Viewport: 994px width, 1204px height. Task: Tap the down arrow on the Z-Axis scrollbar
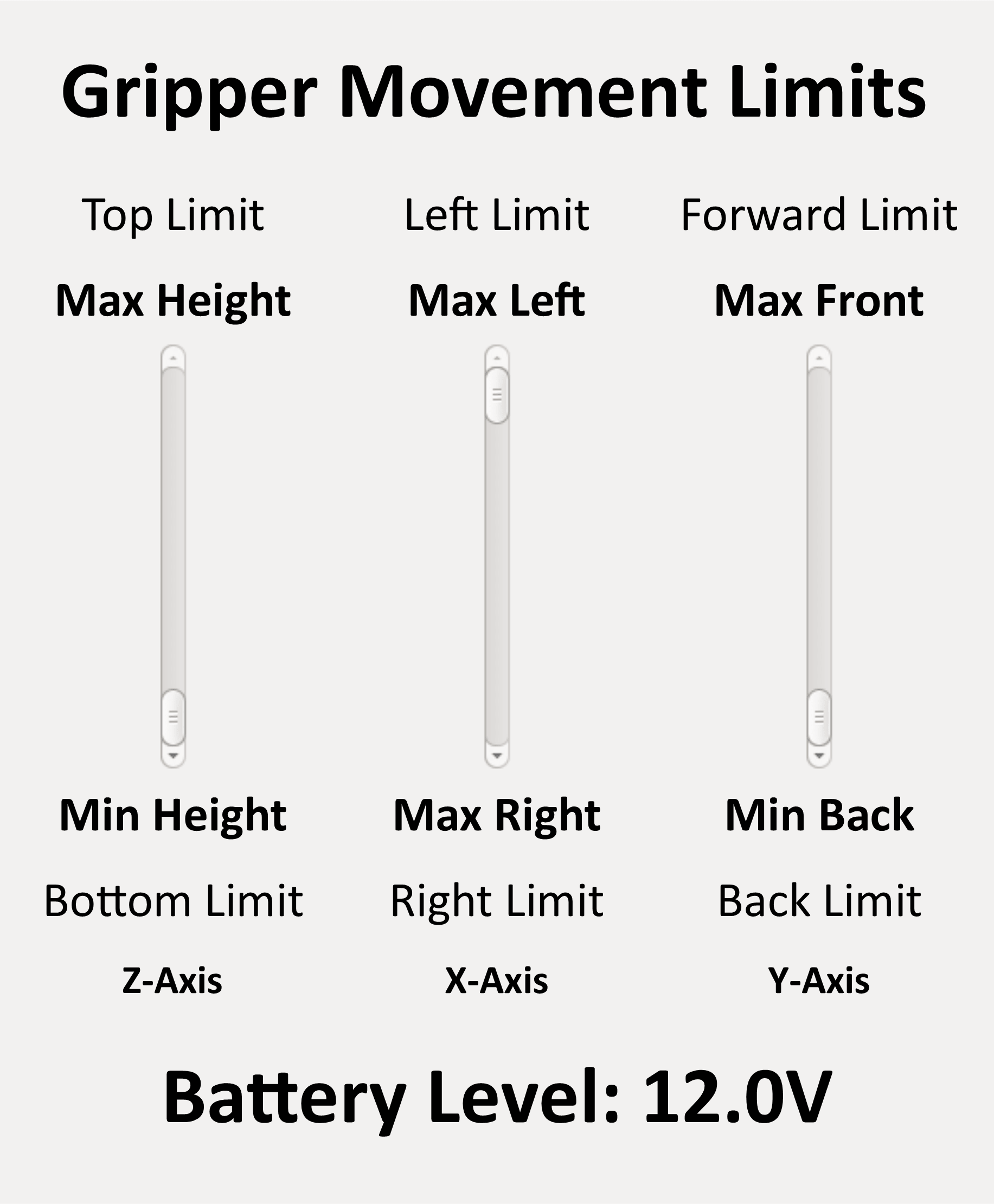pos(173,755)
